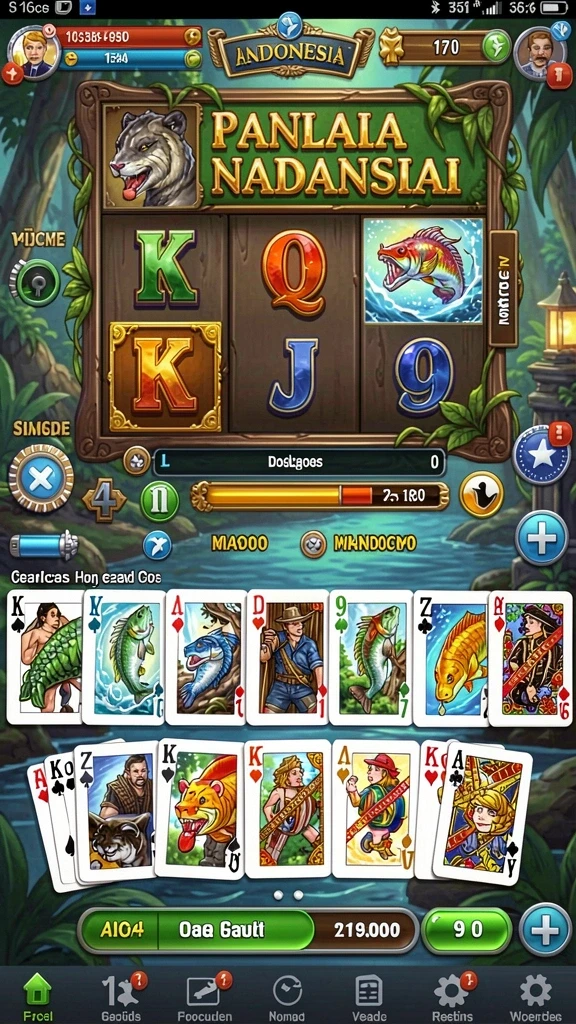576x1024 pixels.
Task: Open the player avatar at top left
Action: coord(34,52)
